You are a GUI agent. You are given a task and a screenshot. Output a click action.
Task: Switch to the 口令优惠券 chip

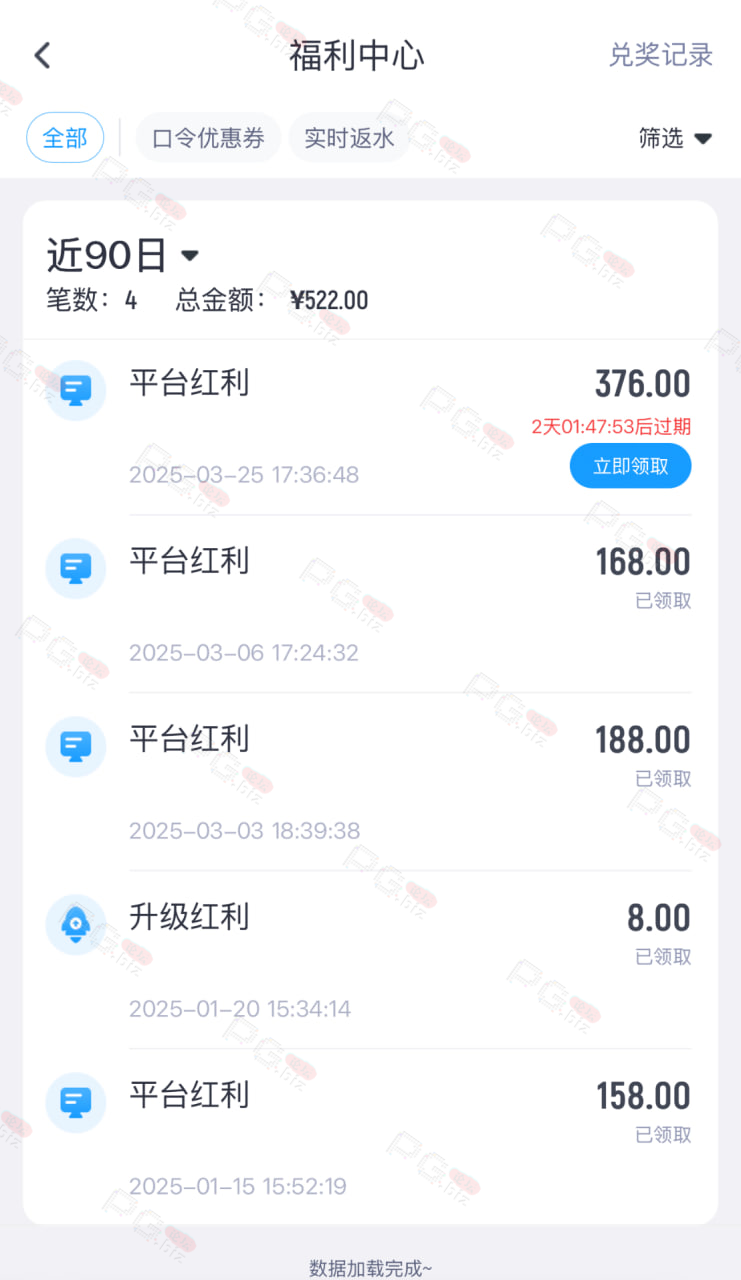pos(208,138)
